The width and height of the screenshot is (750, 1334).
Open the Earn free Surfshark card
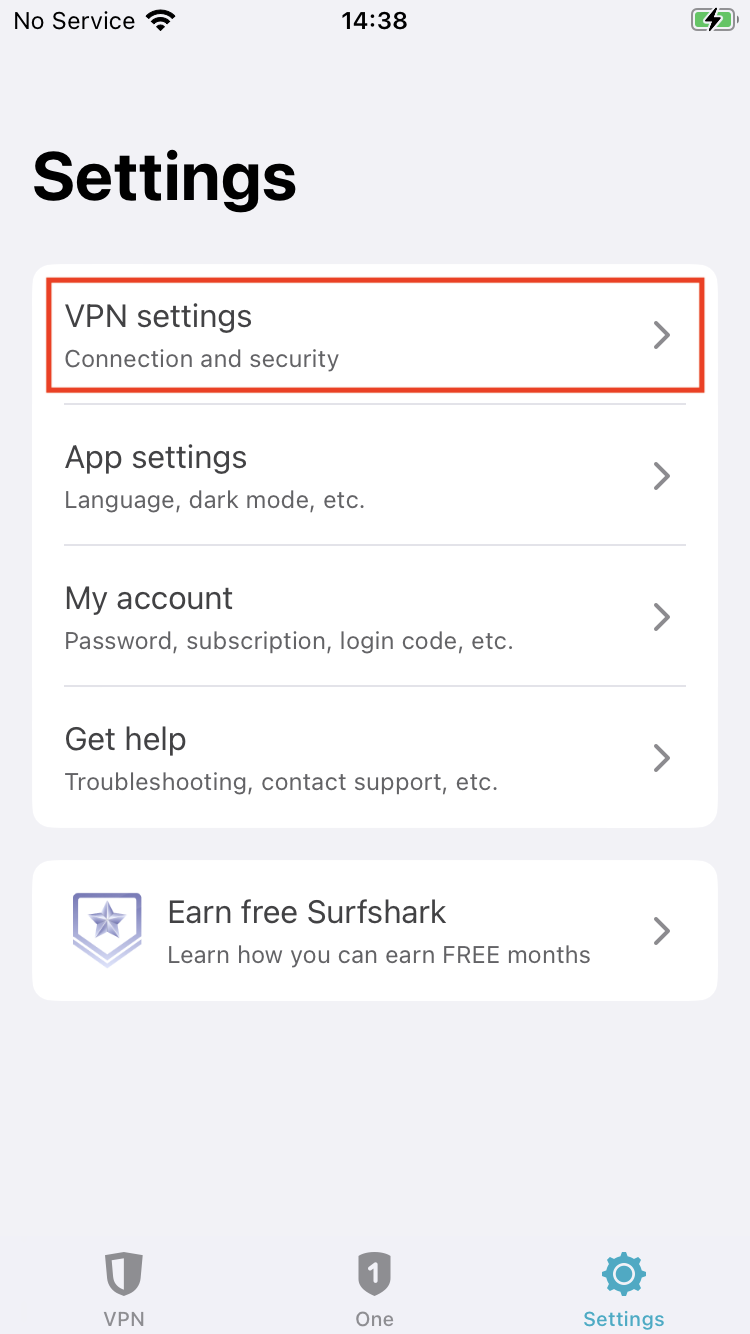coord(375,931)
